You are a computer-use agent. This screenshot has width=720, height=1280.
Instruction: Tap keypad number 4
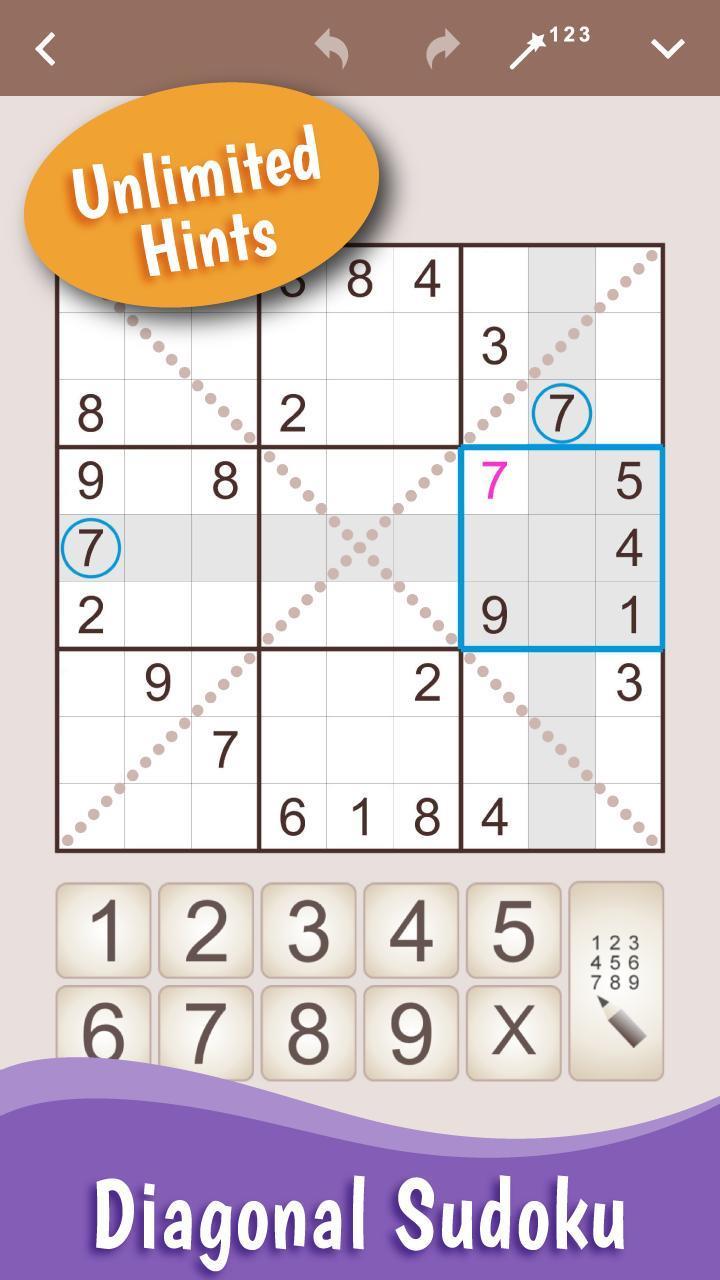[x=411, y=930]
